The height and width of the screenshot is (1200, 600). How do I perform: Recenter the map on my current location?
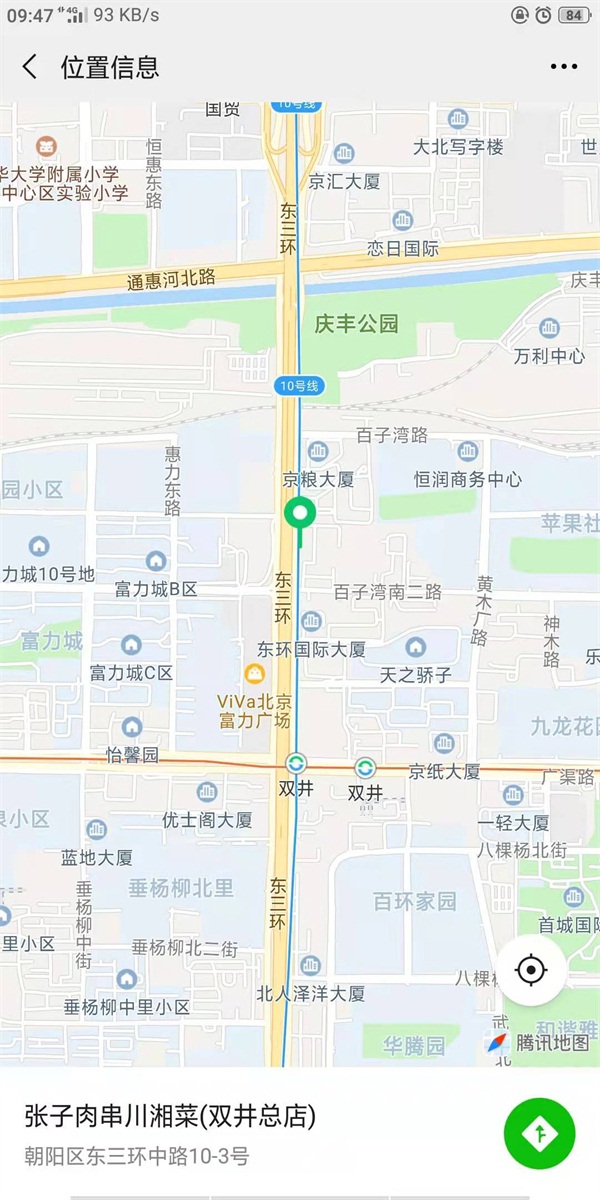[531, 970]
